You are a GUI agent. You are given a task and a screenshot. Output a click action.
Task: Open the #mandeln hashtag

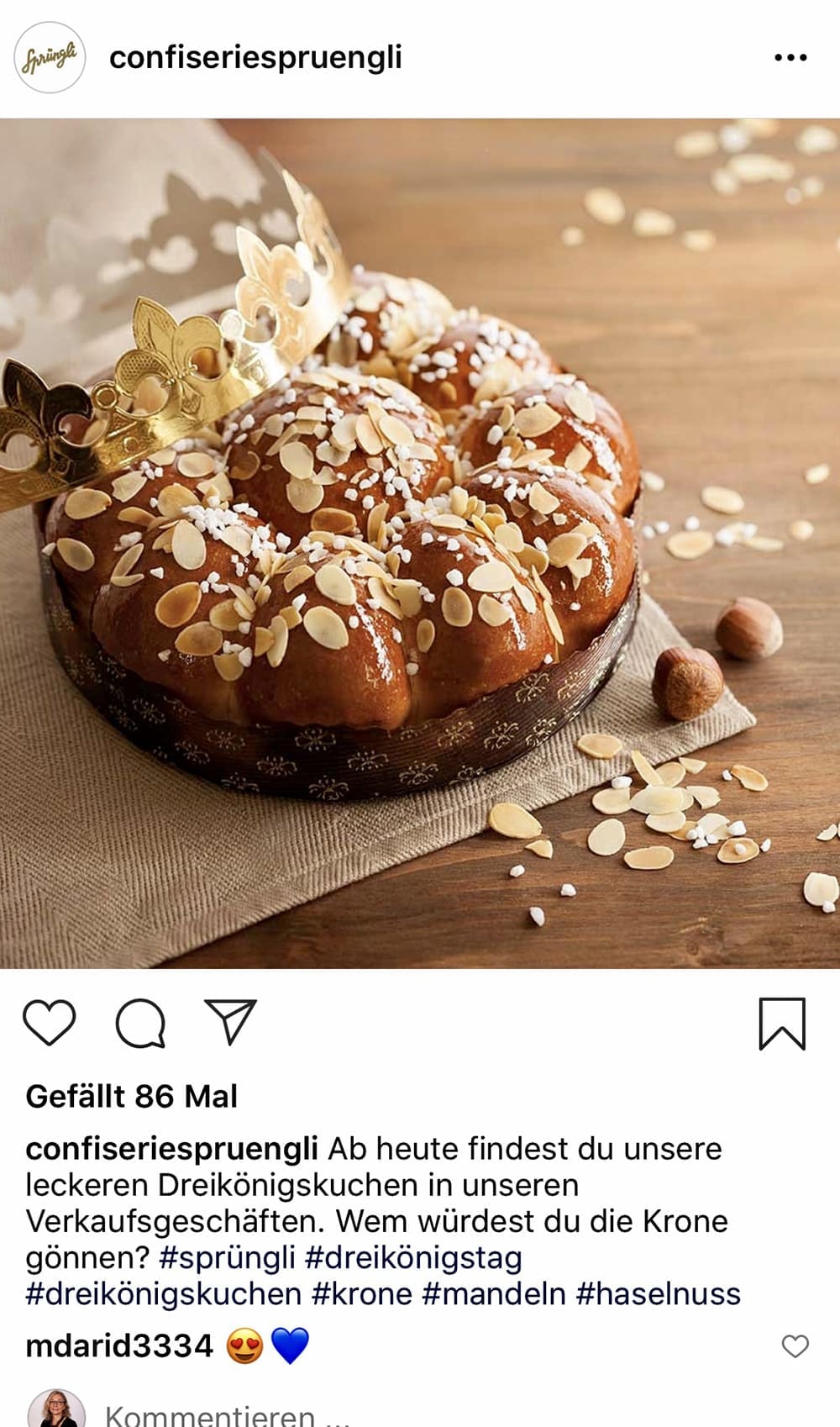[494, 1294]
